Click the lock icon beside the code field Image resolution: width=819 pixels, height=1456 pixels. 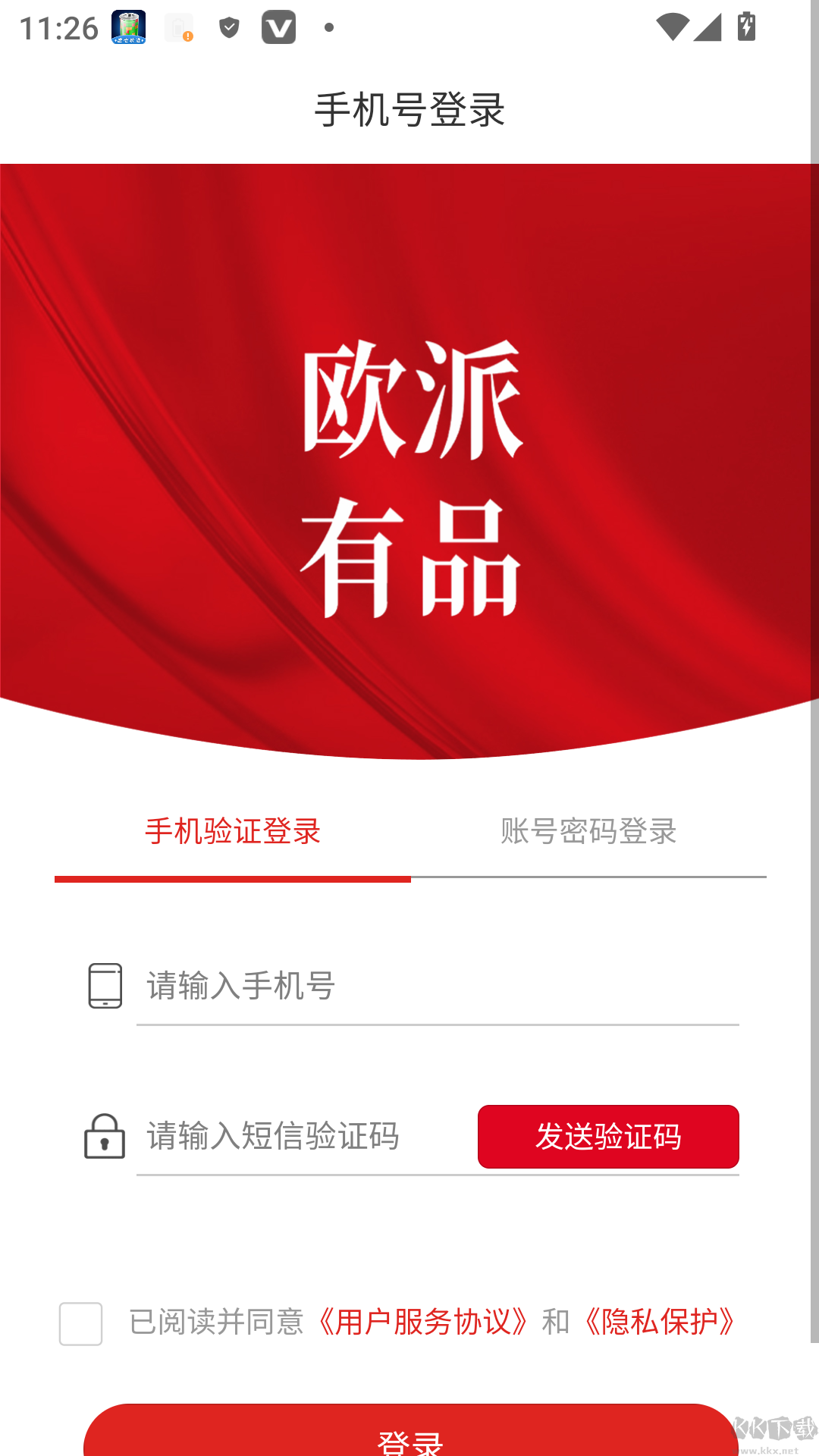(x=103, y=1136)
